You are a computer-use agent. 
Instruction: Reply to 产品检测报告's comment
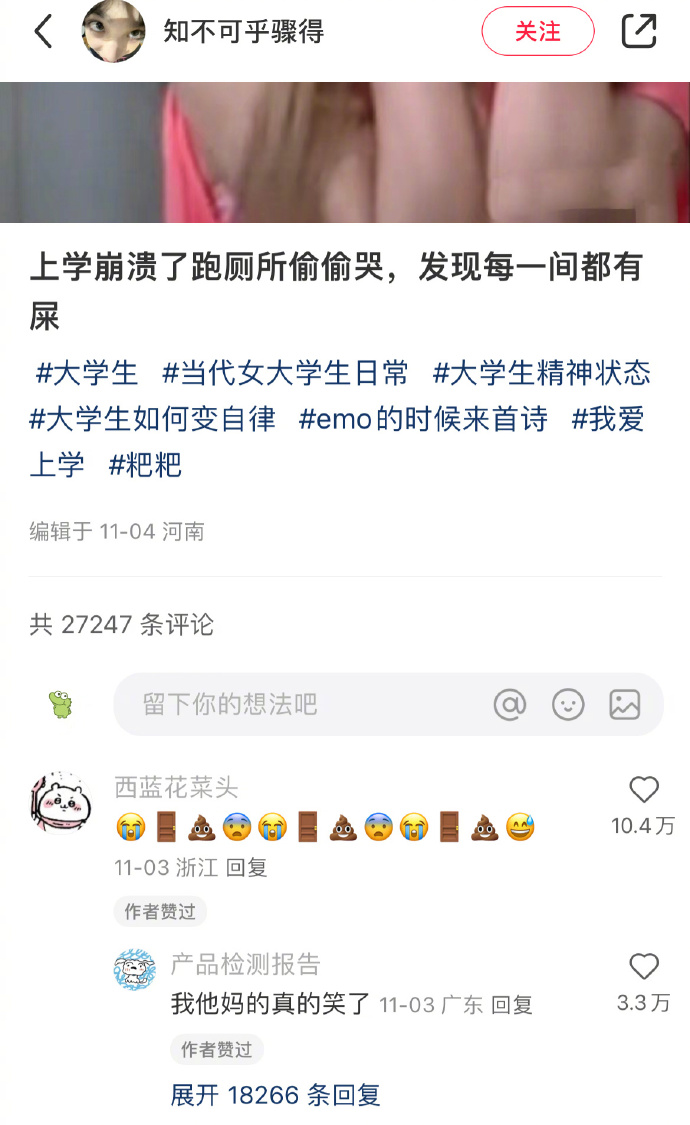(511, 1004)
